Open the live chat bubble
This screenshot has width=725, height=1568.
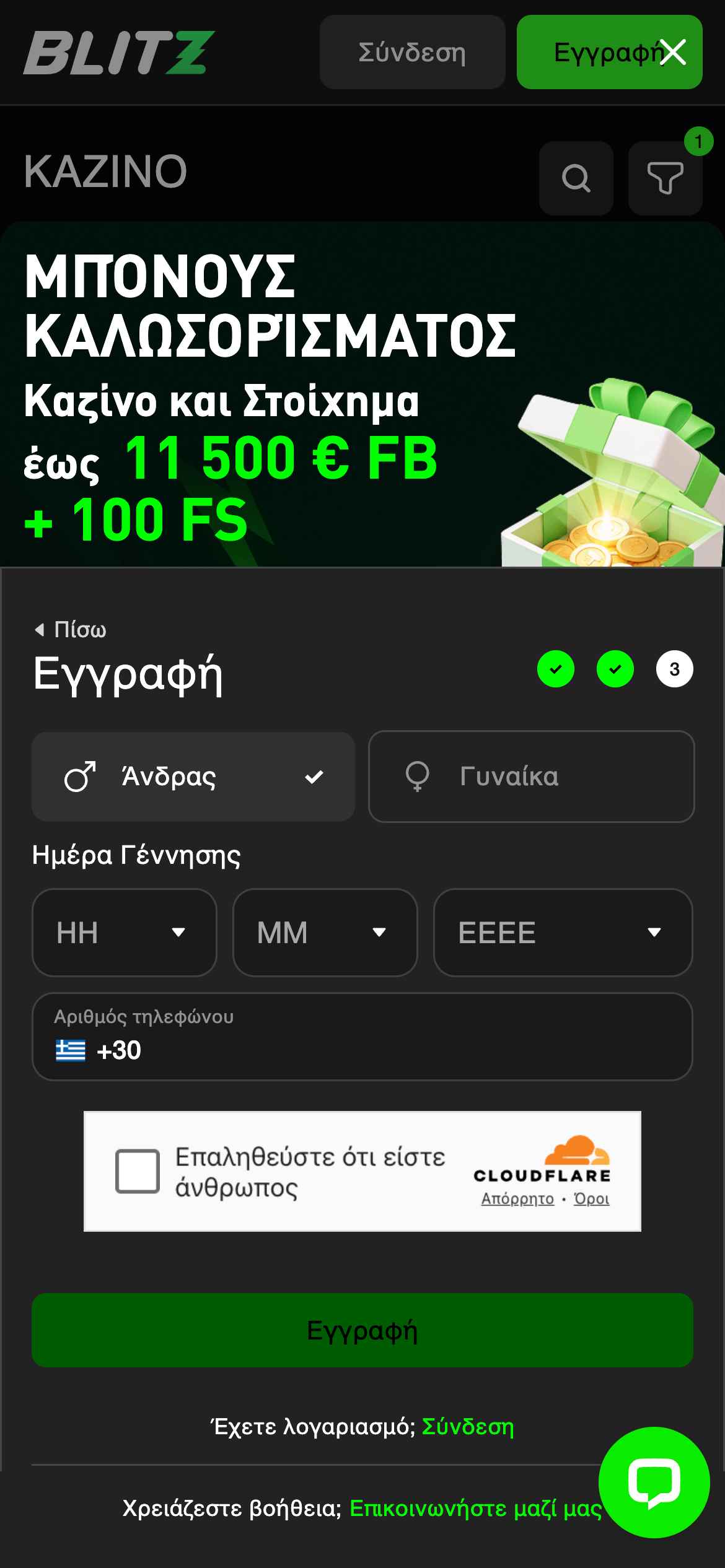(x=654, y=1483)
